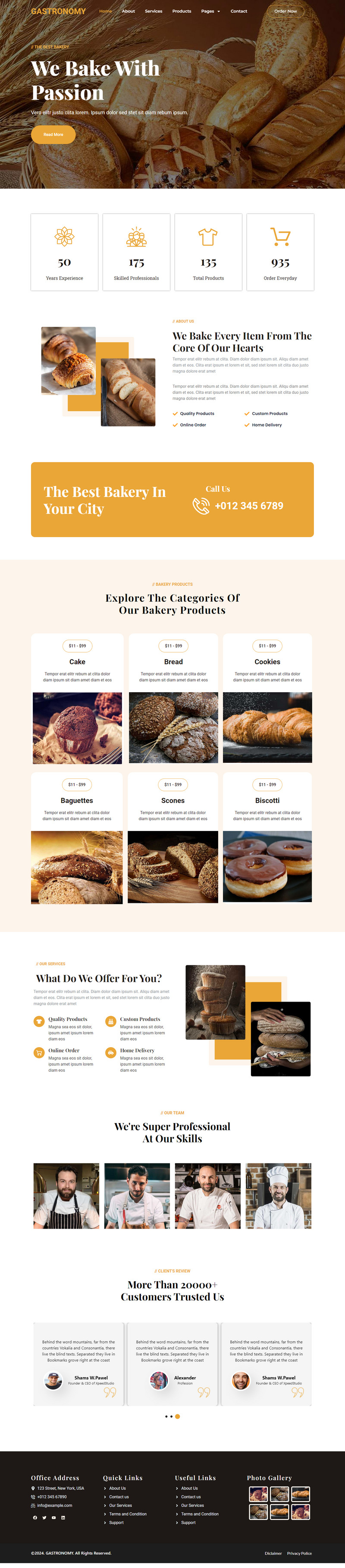345x1568 pixels.
Task: Open the first photo in Photo Gallery
Action: tap(258, 1494)
